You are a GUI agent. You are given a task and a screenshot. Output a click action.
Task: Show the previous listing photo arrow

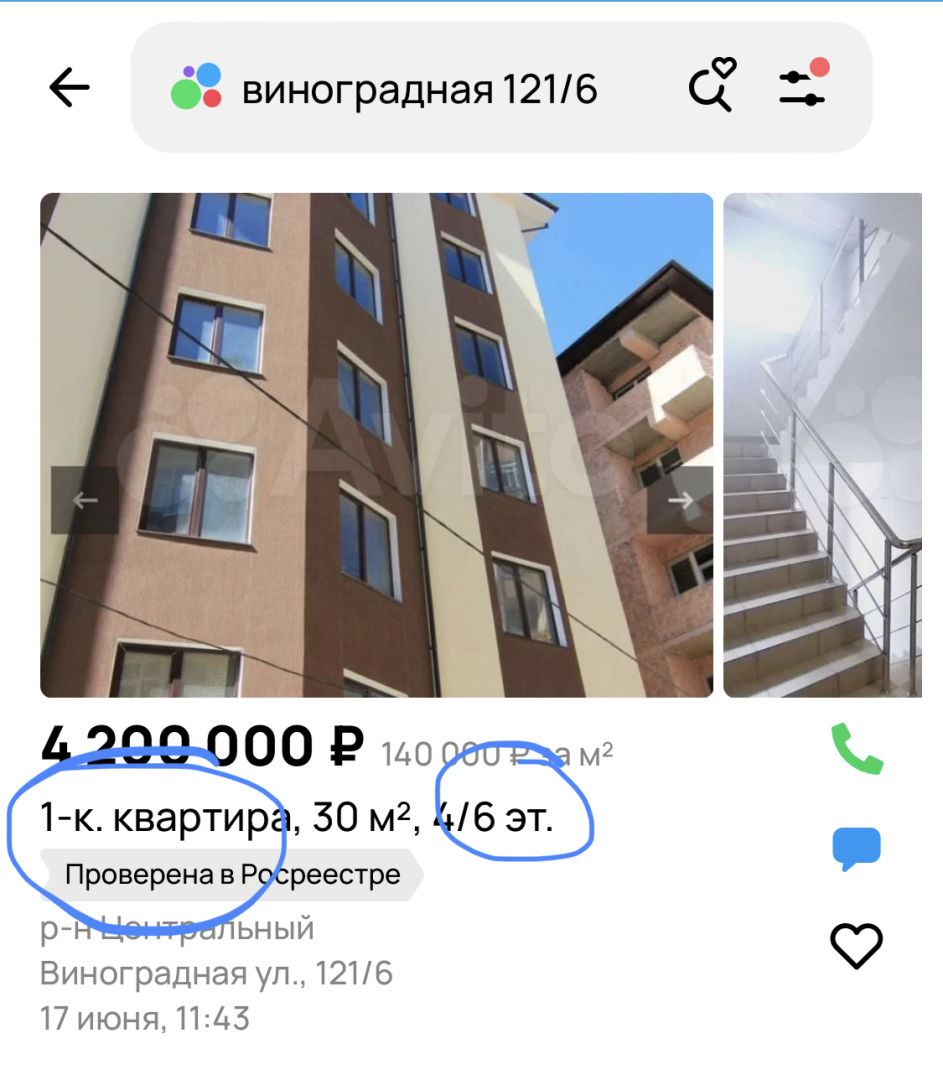click(x=85, y=500)
